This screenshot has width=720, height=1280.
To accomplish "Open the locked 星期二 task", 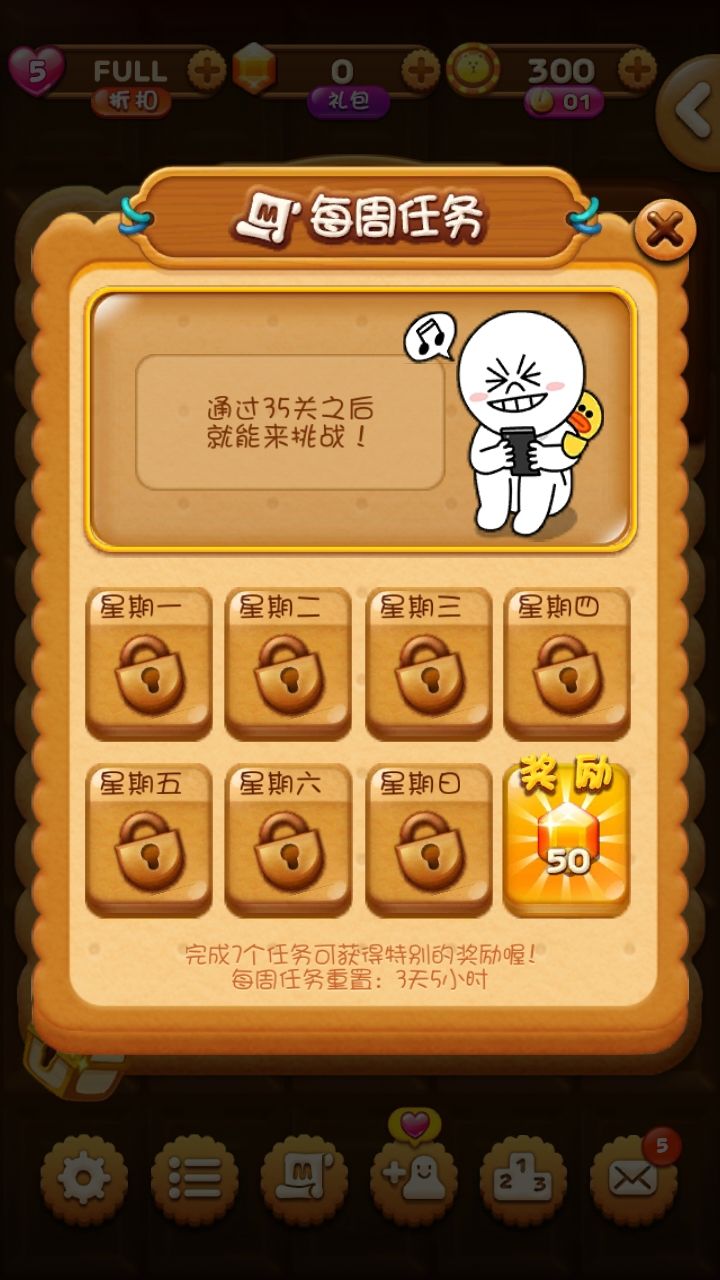I will [288, 664].
